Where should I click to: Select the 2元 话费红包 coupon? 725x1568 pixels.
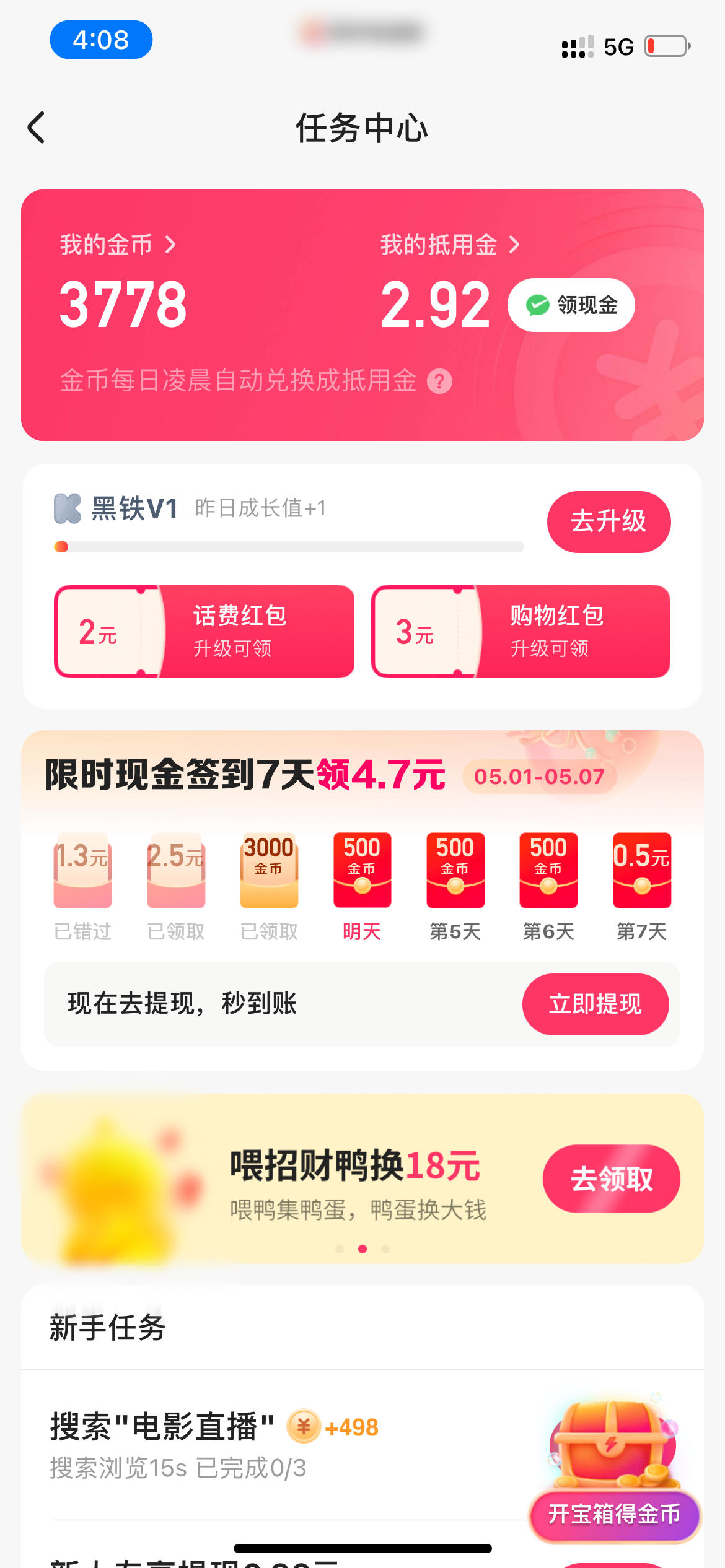203,631
